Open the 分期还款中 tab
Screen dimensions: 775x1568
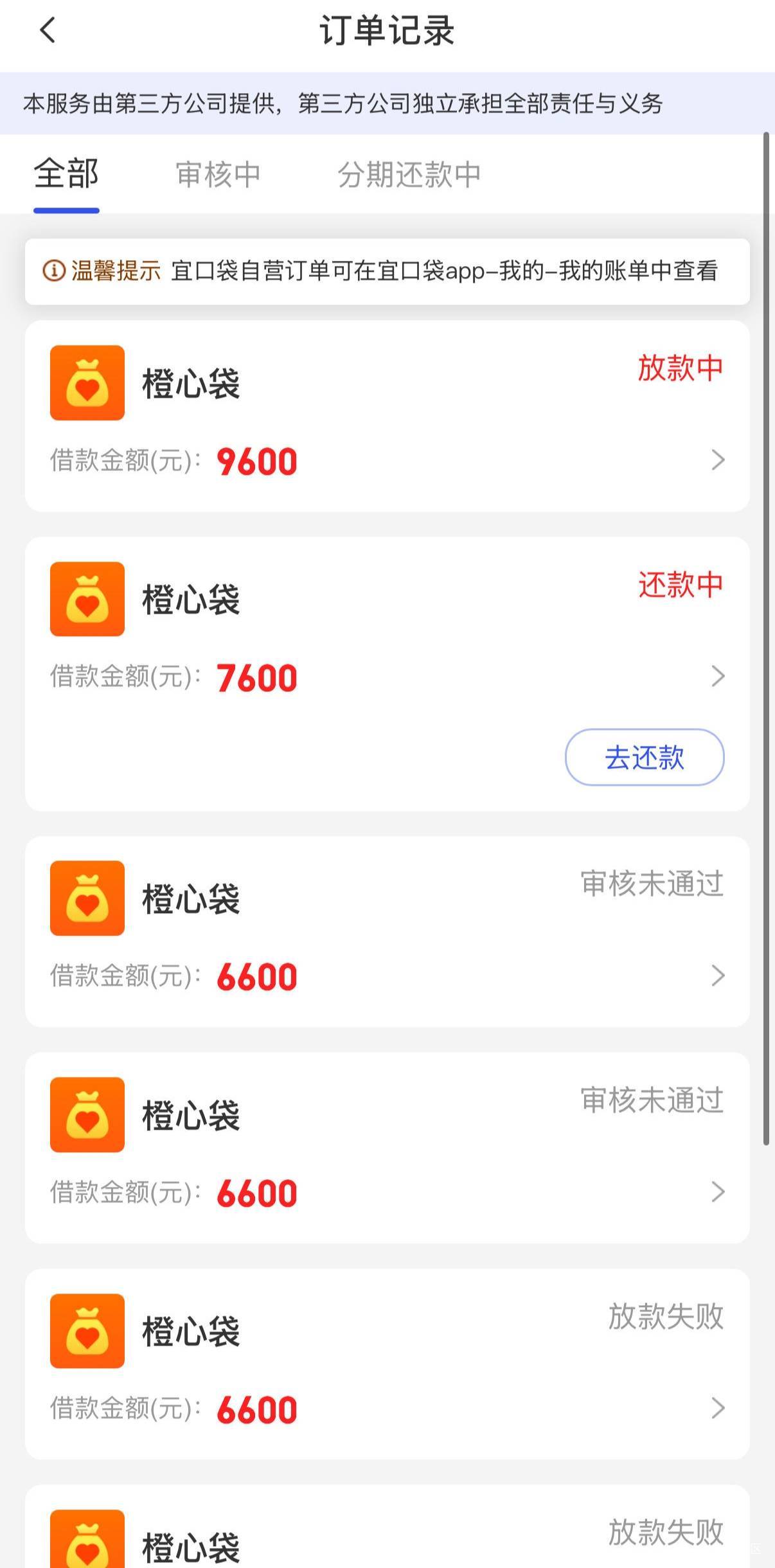point(409,175)
